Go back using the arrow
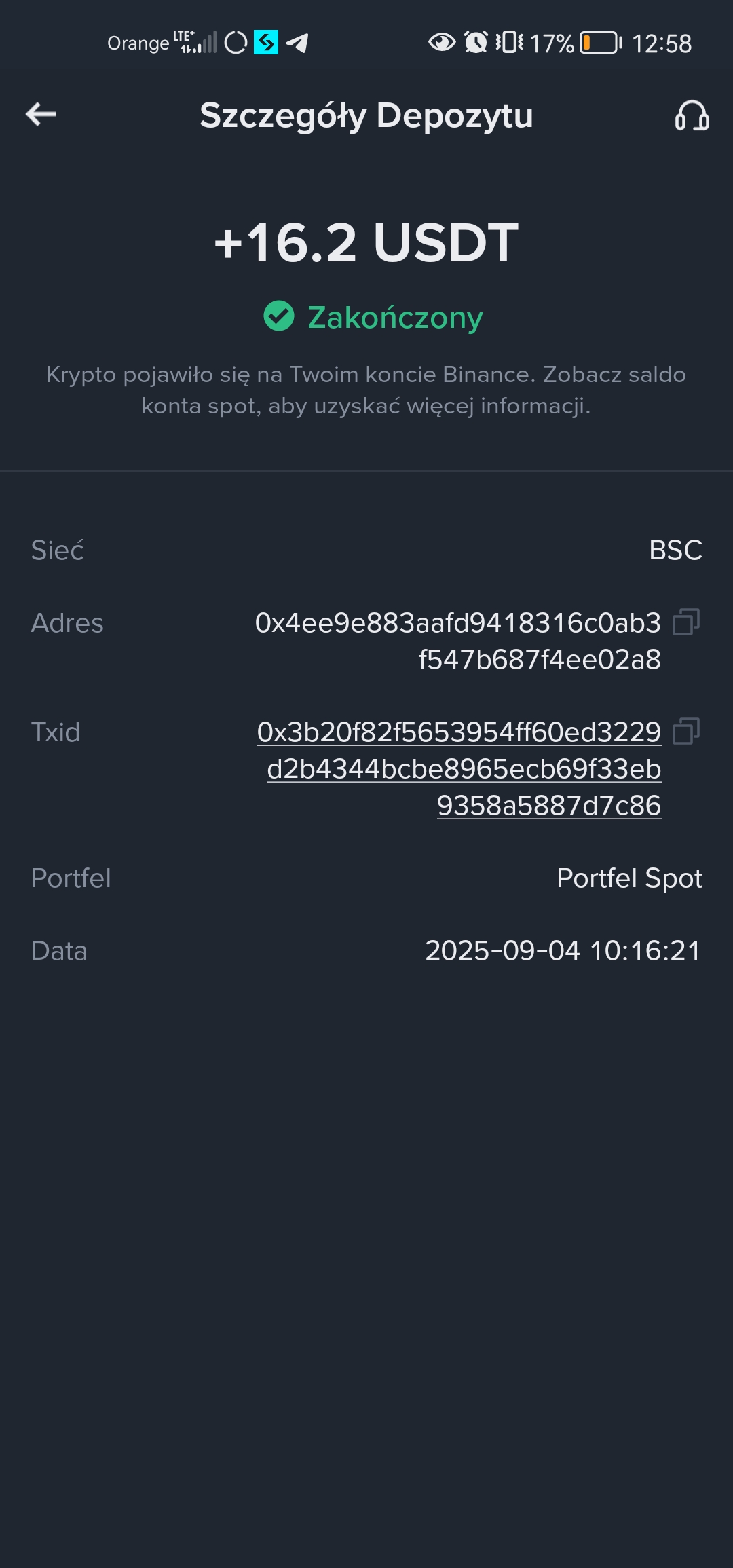Viewport: 733px width, 1568px height. point(41,114)
